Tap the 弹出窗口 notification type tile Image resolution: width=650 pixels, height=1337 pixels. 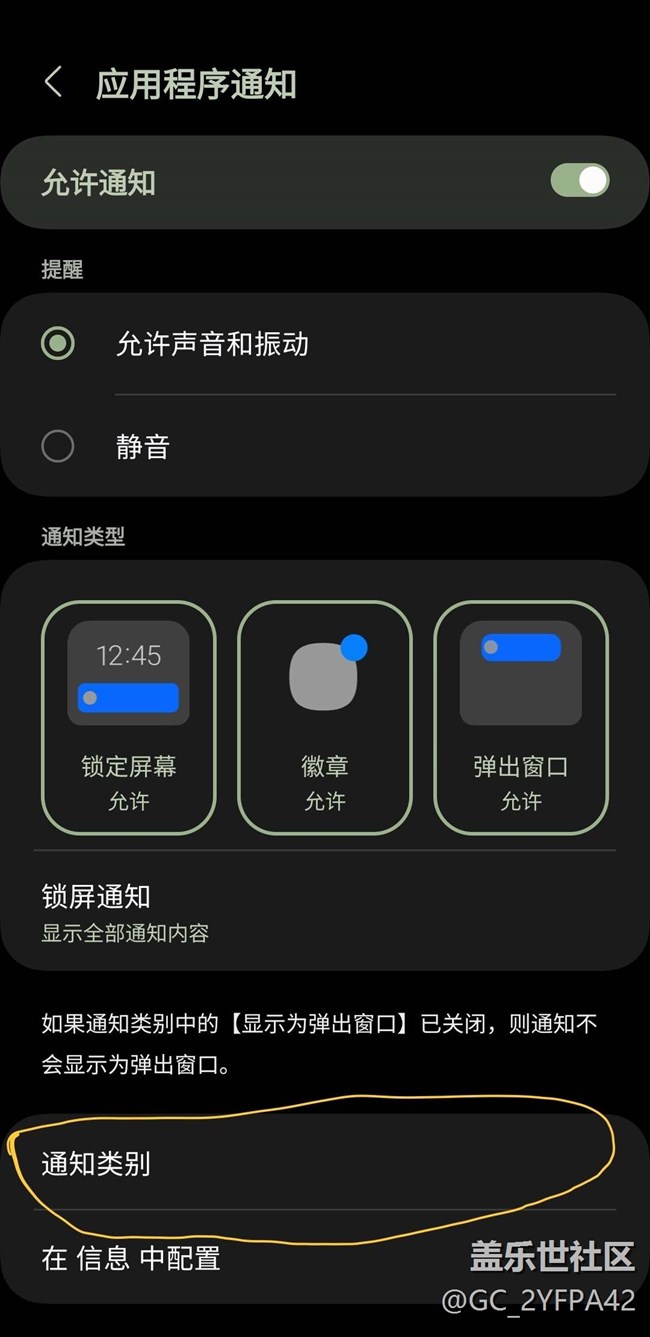521,717
